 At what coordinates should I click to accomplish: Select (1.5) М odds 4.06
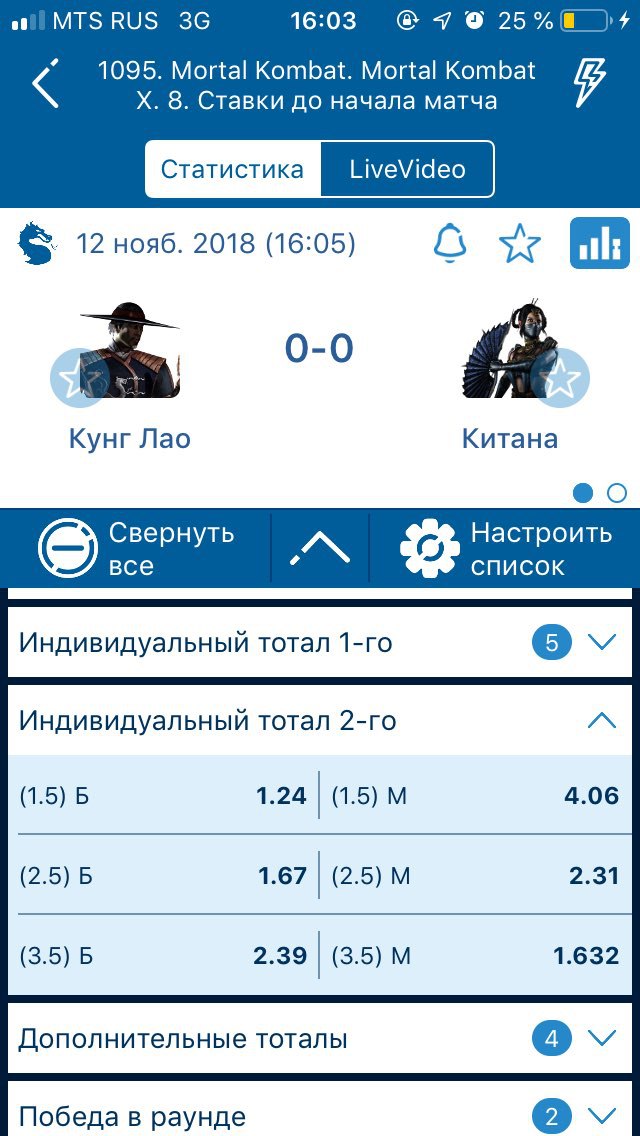tap(475, 796)
